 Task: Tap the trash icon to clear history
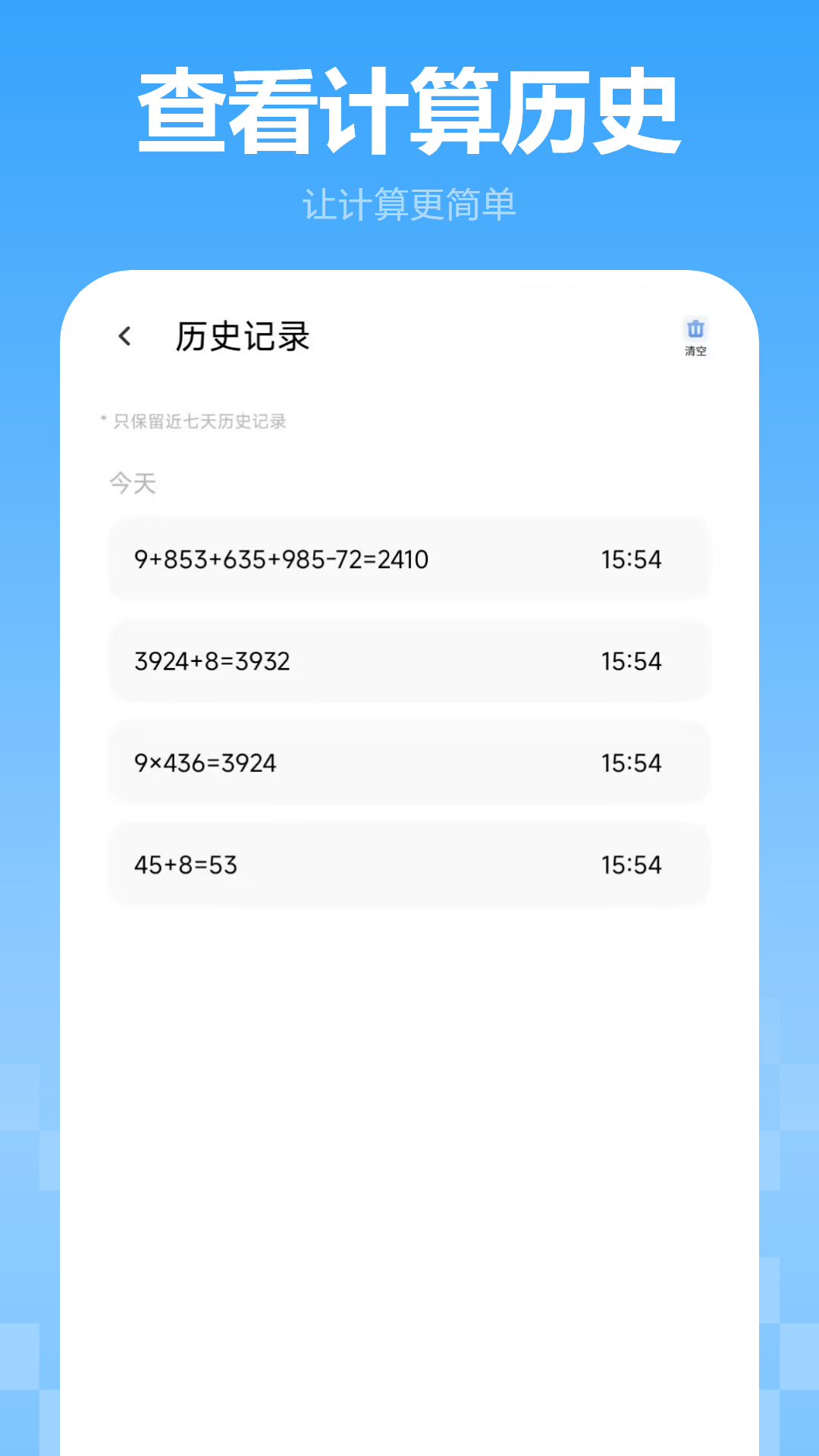[695, 328]
